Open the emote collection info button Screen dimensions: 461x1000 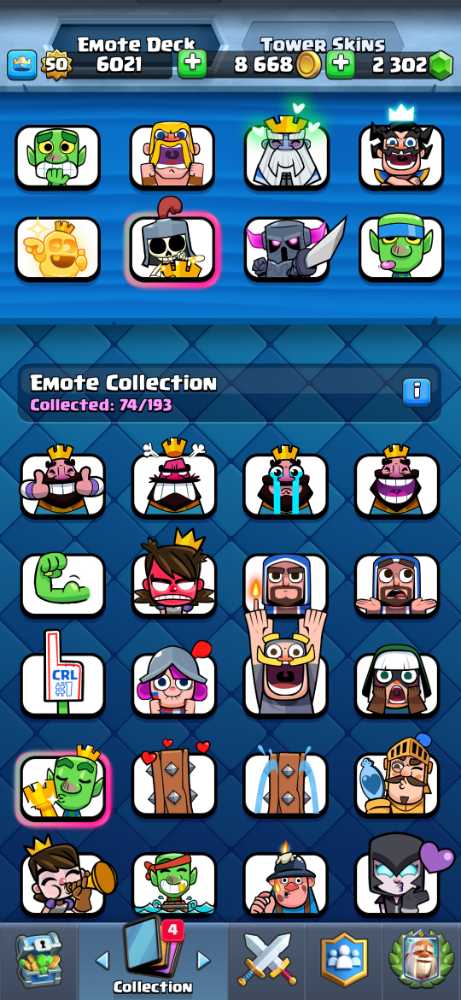416,392
